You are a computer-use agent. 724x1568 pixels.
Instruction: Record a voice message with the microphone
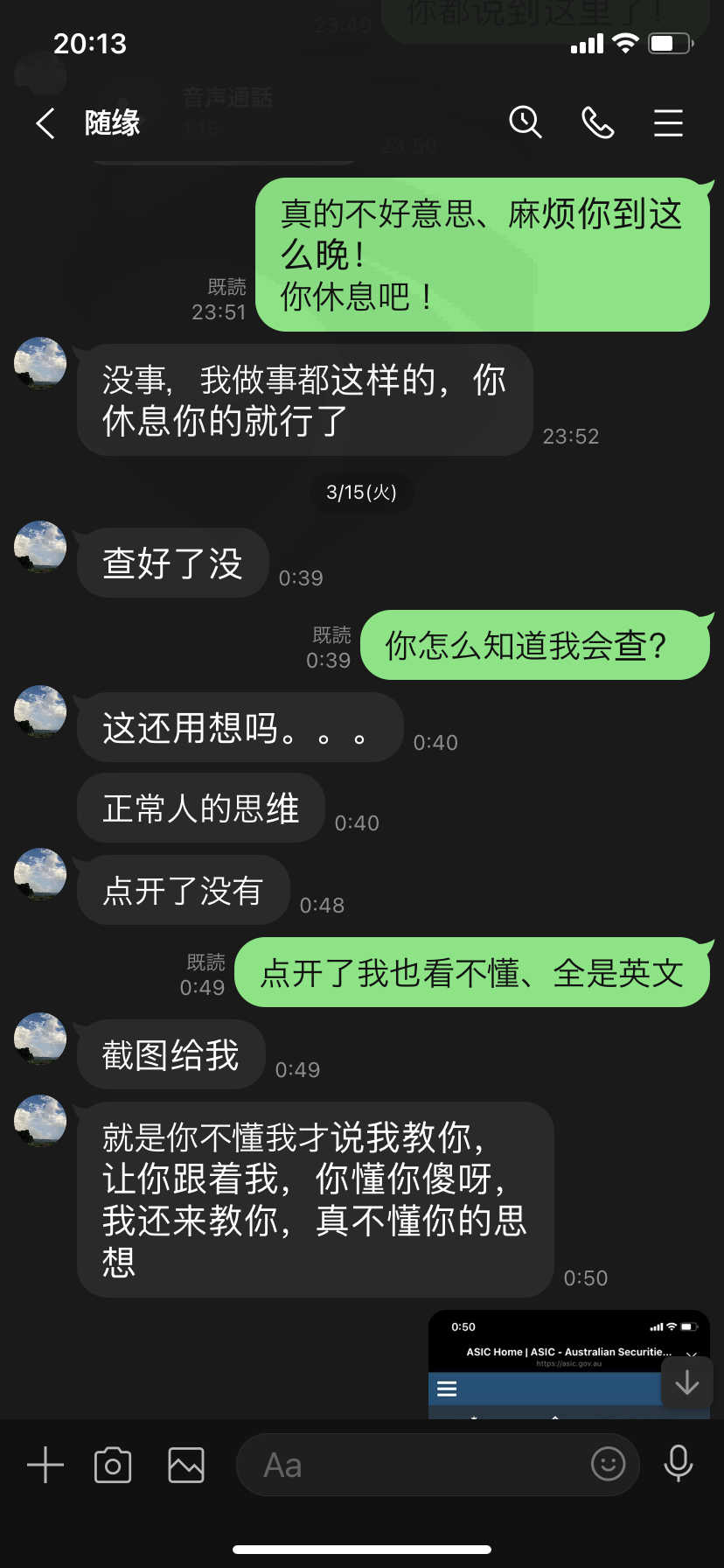679,1463
